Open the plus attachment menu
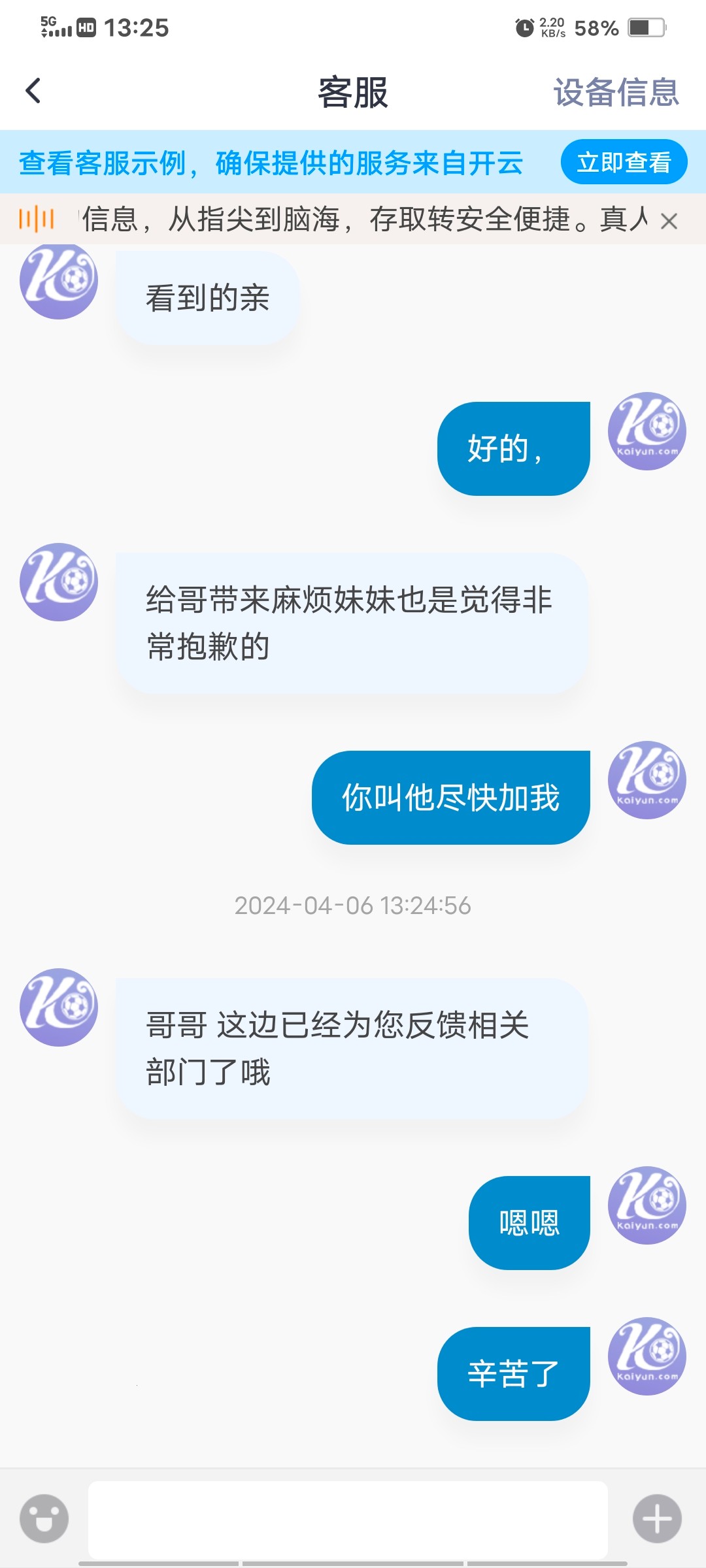The image size is (706, 1568). click(657, 1518)
